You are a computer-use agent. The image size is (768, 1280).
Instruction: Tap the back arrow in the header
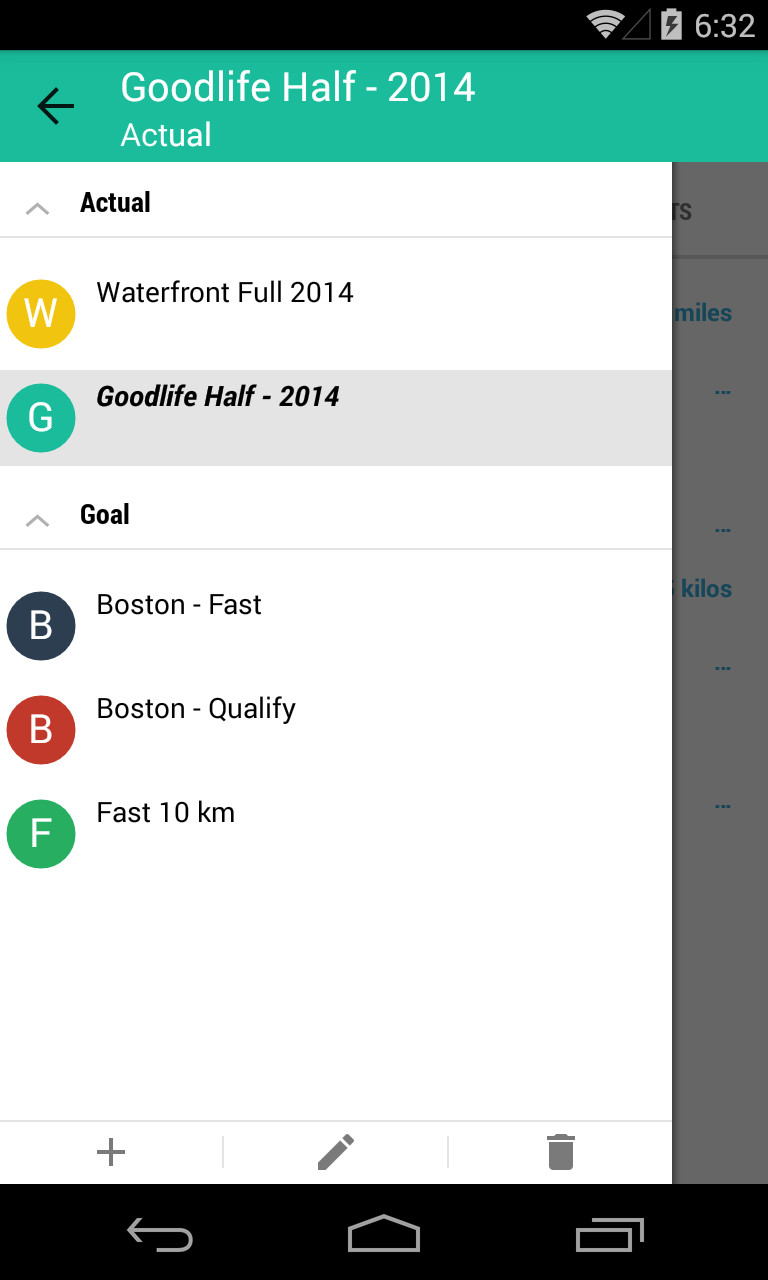(55, 106)
